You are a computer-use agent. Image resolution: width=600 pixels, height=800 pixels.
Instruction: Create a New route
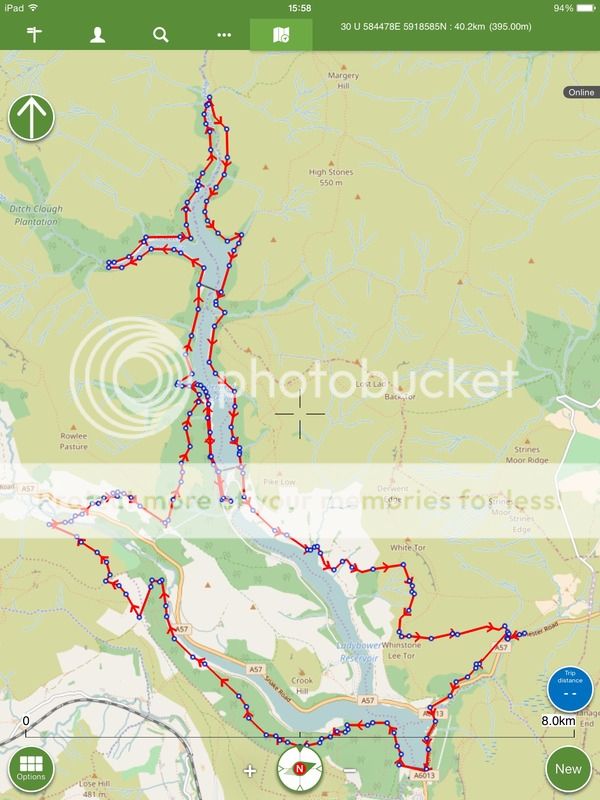coord(568,768)
